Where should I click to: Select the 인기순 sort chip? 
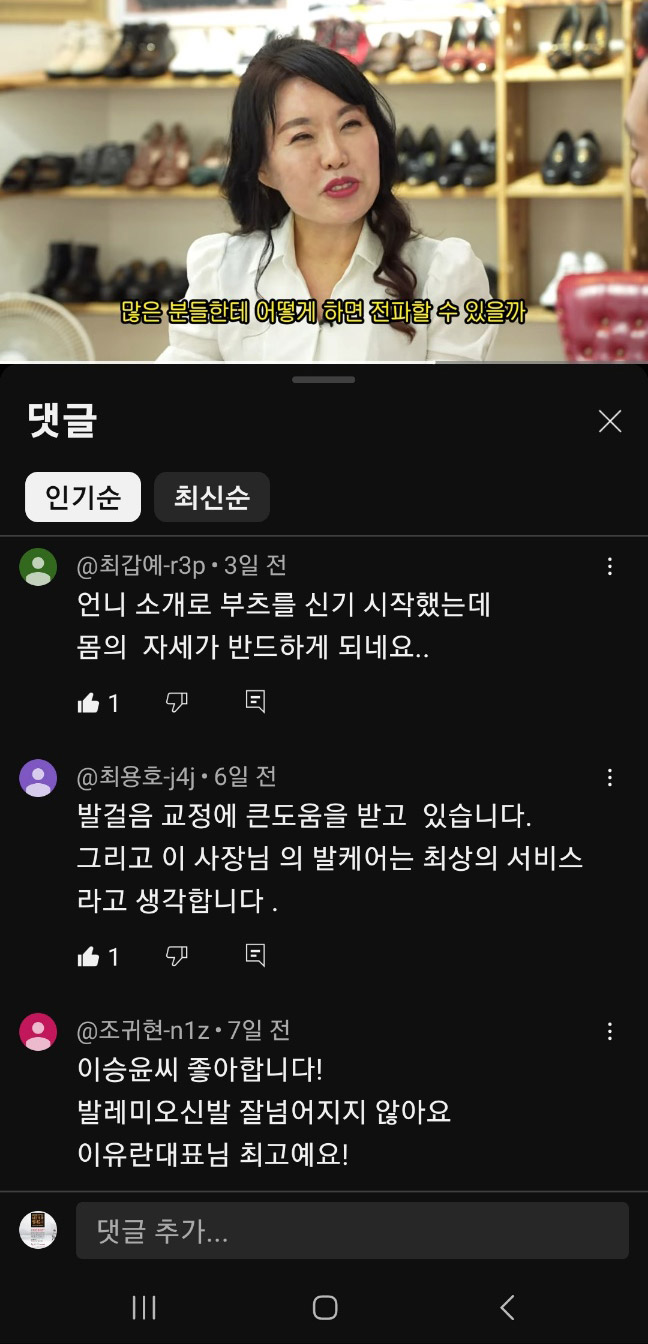coord(83,497)
